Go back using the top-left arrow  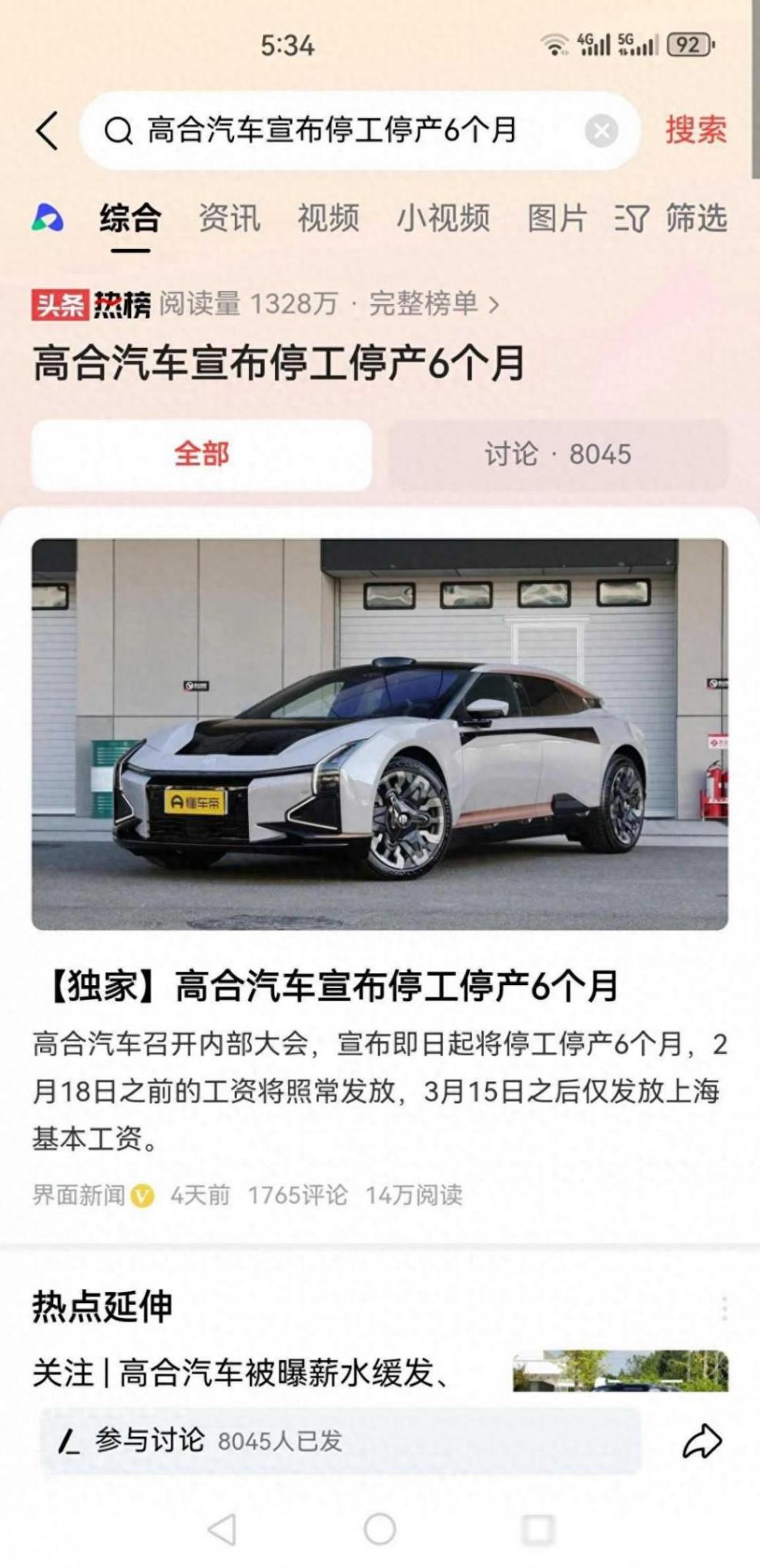point(48,130)
